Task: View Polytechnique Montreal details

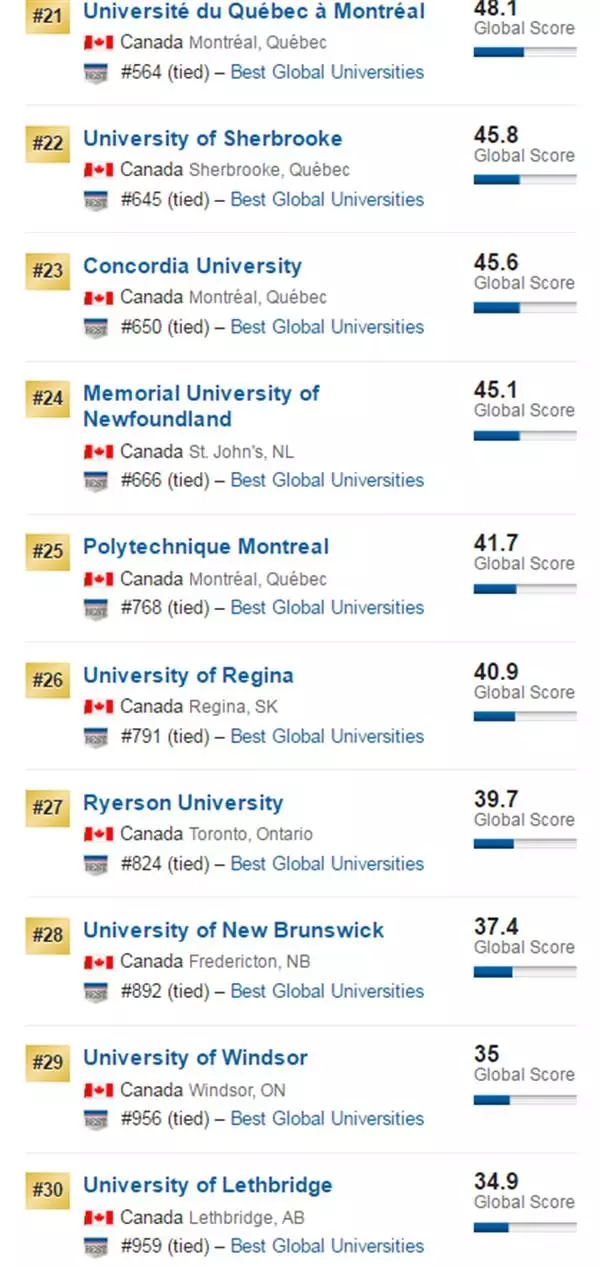Action: coord(206,547)
